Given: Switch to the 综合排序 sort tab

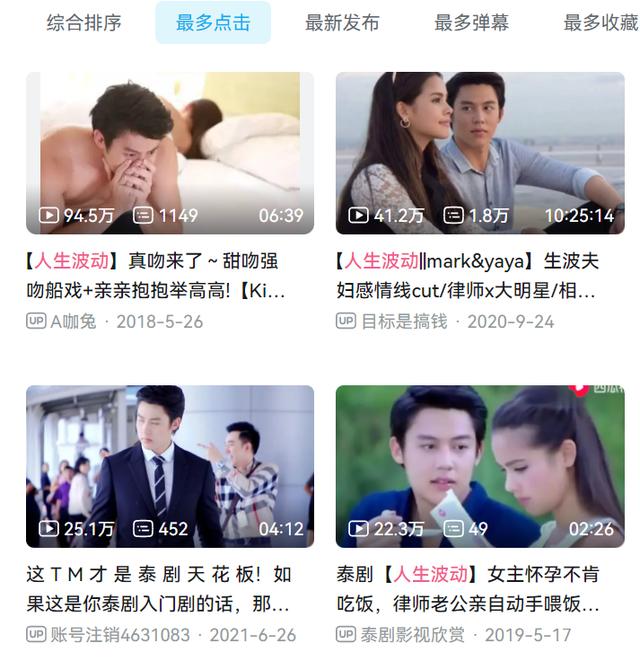Looking at the screenshot, I should [x=83, y=23].
